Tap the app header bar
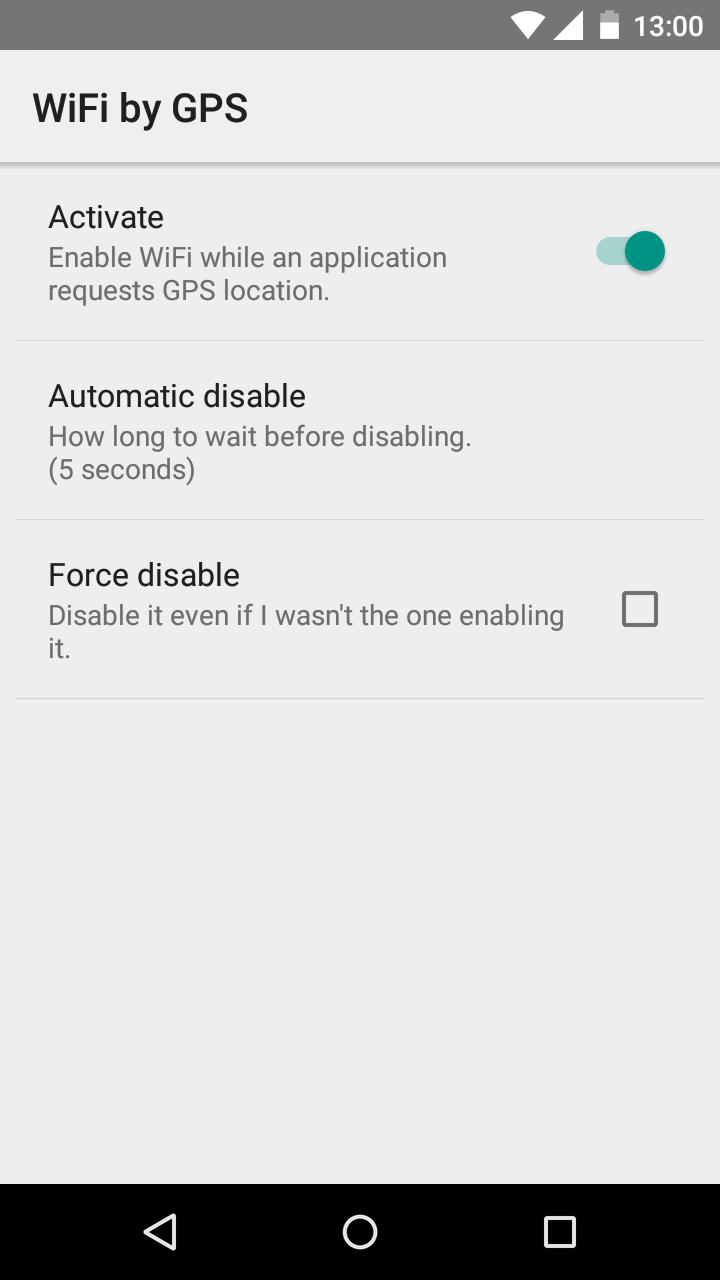This screenshot has height=1280, width=720. coord(360,107)
